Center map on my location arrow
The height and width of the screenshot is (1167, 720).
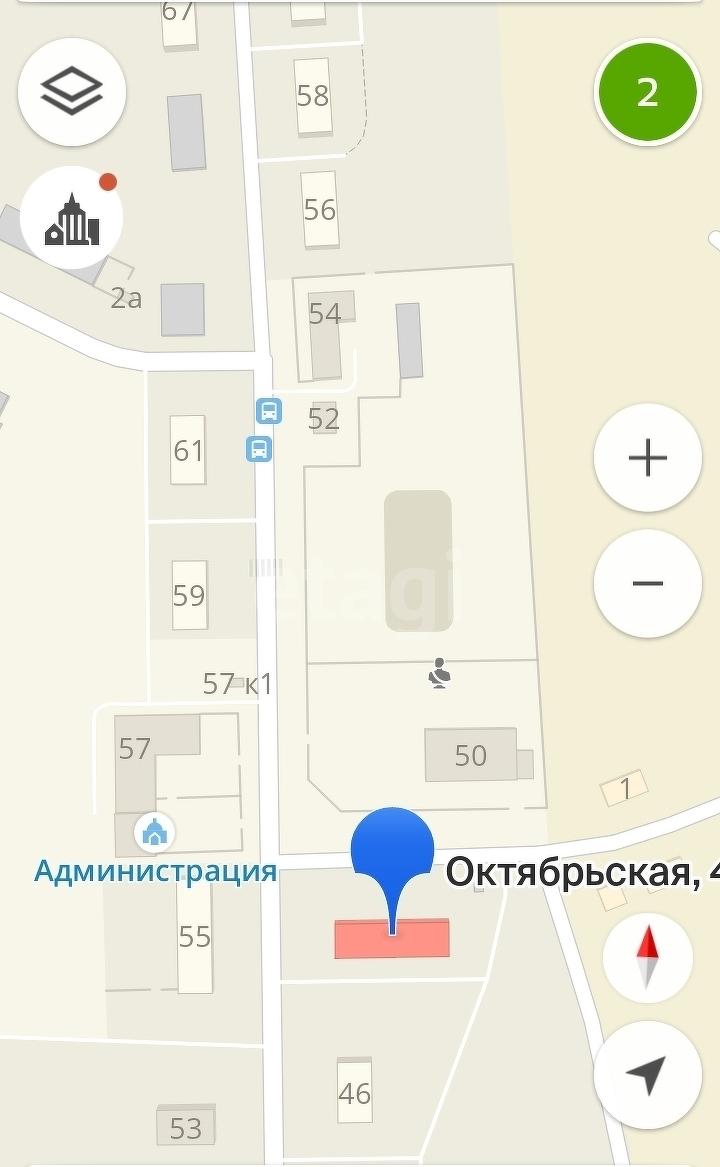[648, 1075]
